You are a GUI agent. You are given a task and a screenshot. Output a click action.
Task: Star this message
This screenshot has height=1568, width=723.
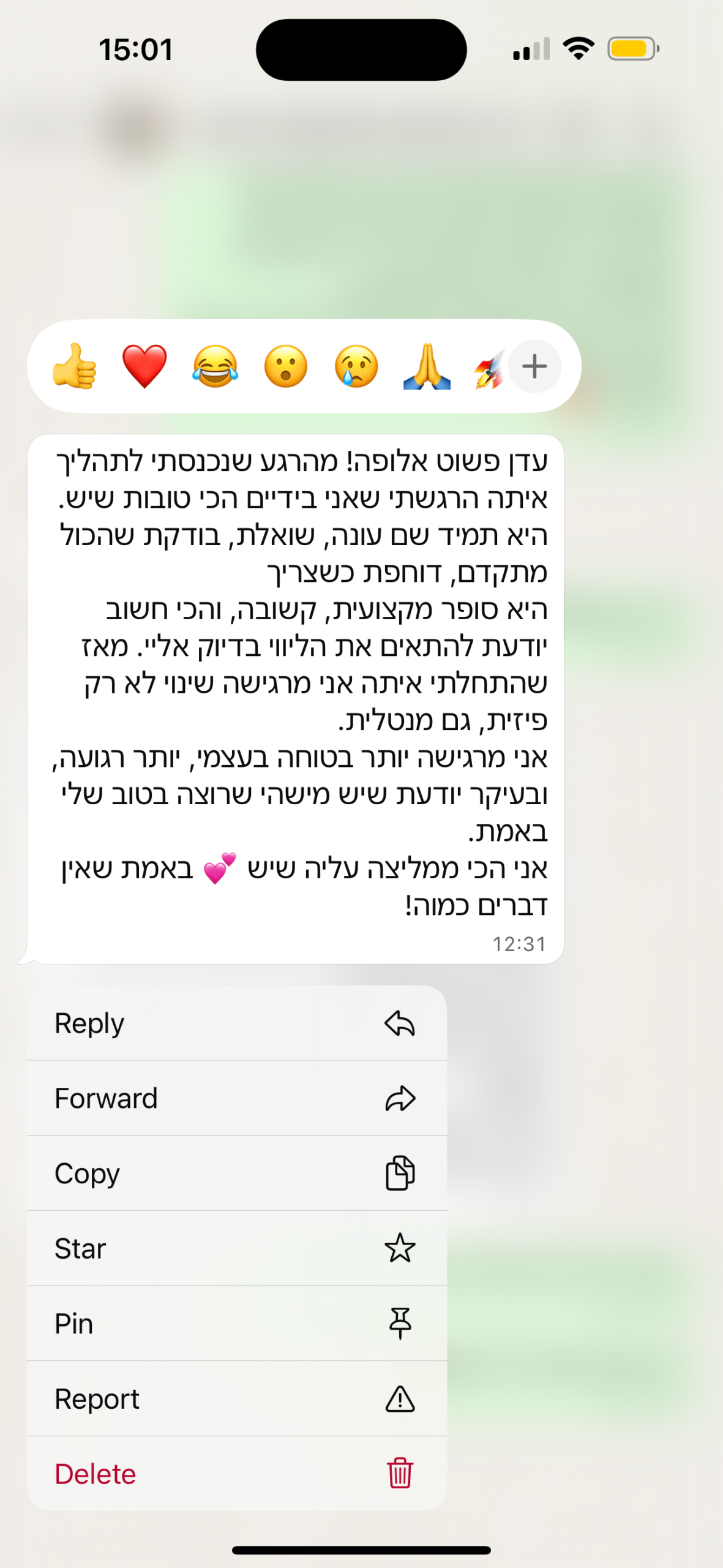[x=236, y=1248]
